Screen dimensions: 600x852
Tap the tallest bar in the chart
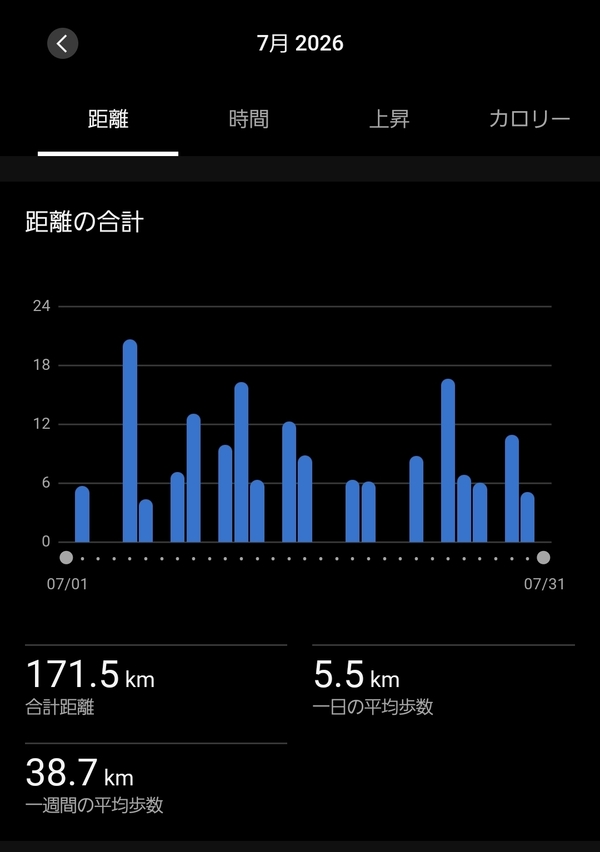pyautogui.click(x=130, y=441)
